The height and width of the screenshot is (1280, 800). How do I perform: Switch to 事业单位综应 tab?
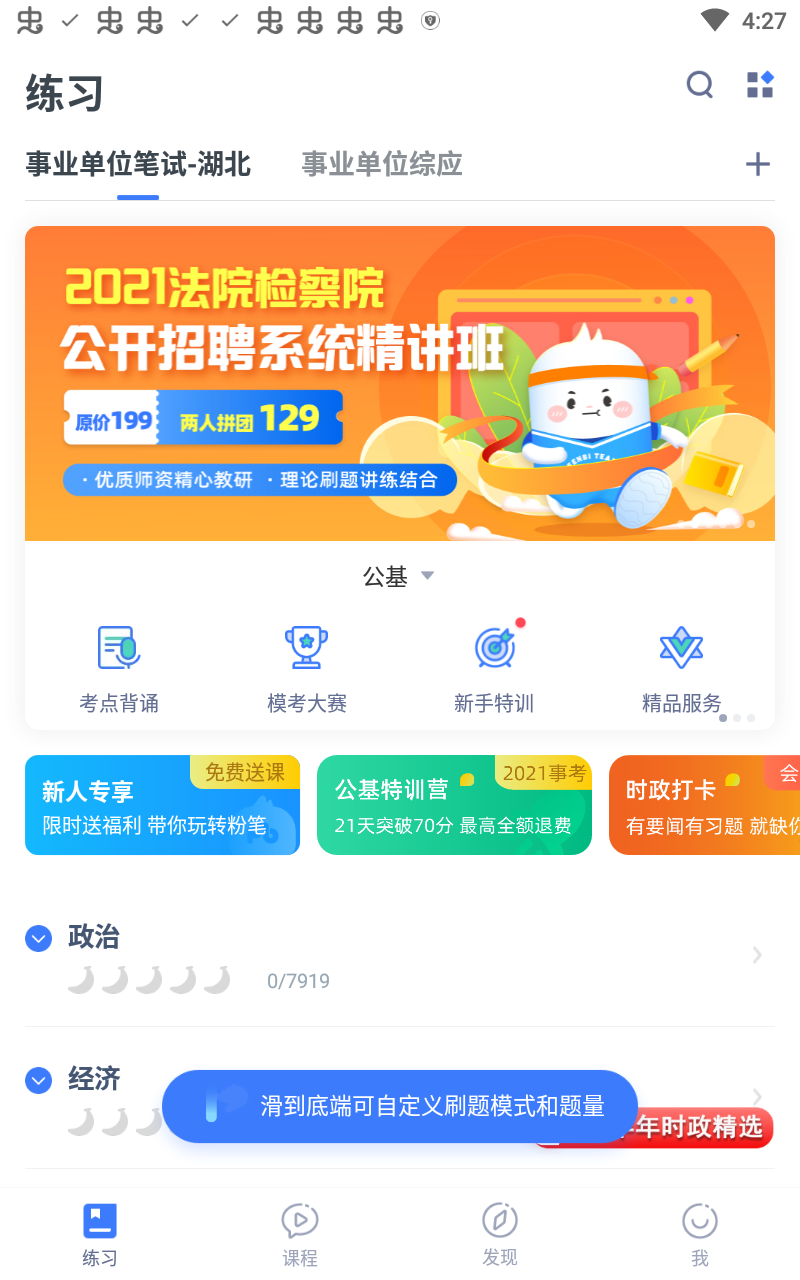[382, 164]
